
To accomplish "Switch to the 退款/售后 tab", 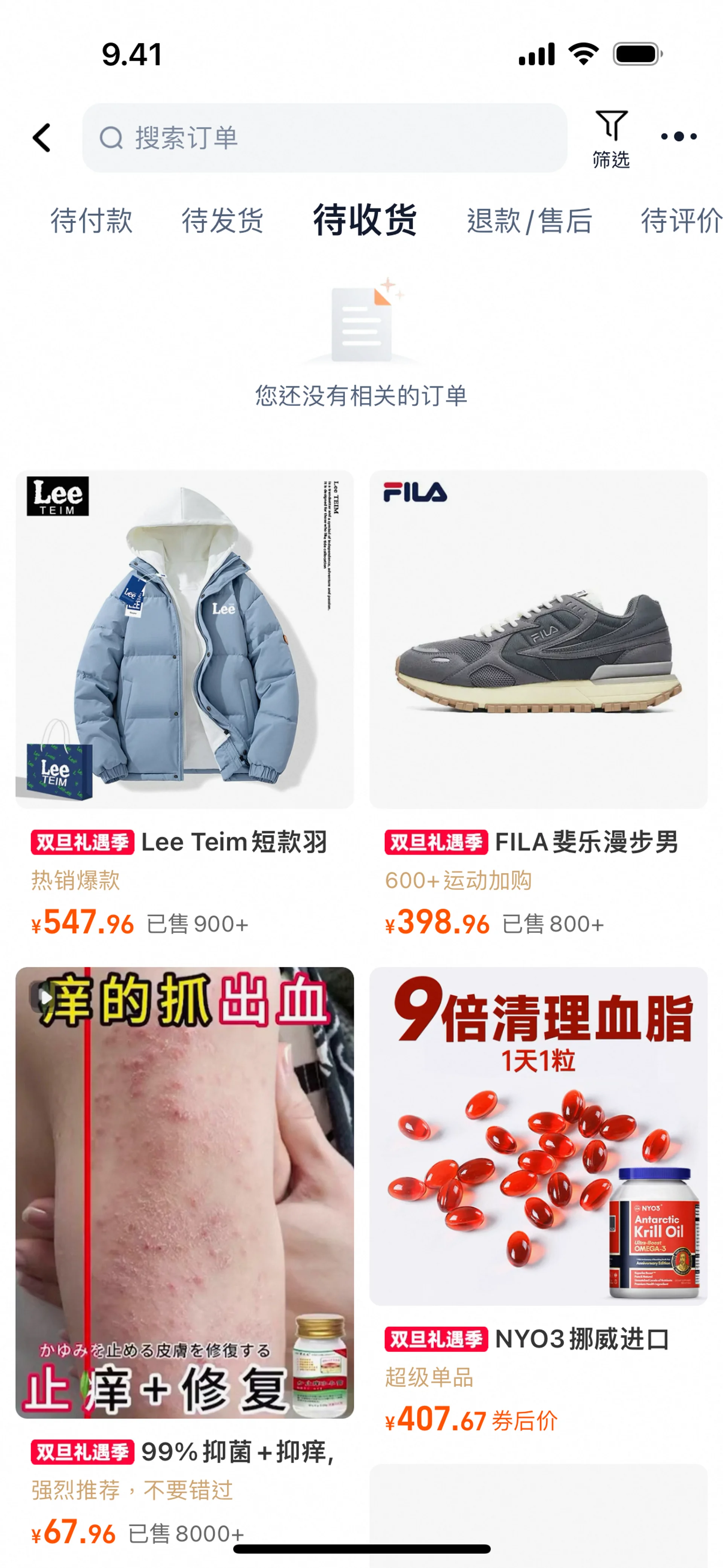I will click(x=529, y=220).
